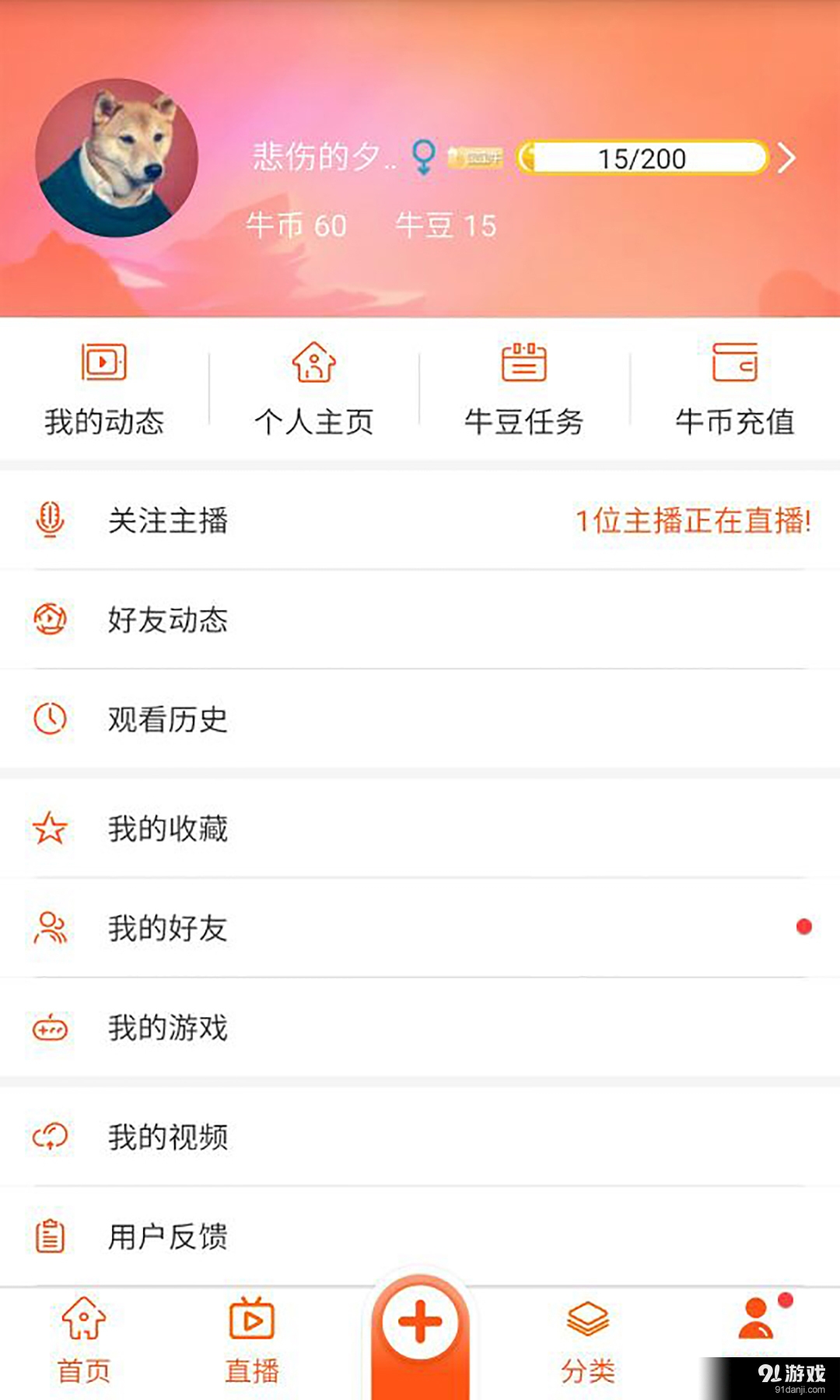Viewport: 840px width, 1400px height.
Task: Tap the orange plus button
Action: (x=420, y=1322)
